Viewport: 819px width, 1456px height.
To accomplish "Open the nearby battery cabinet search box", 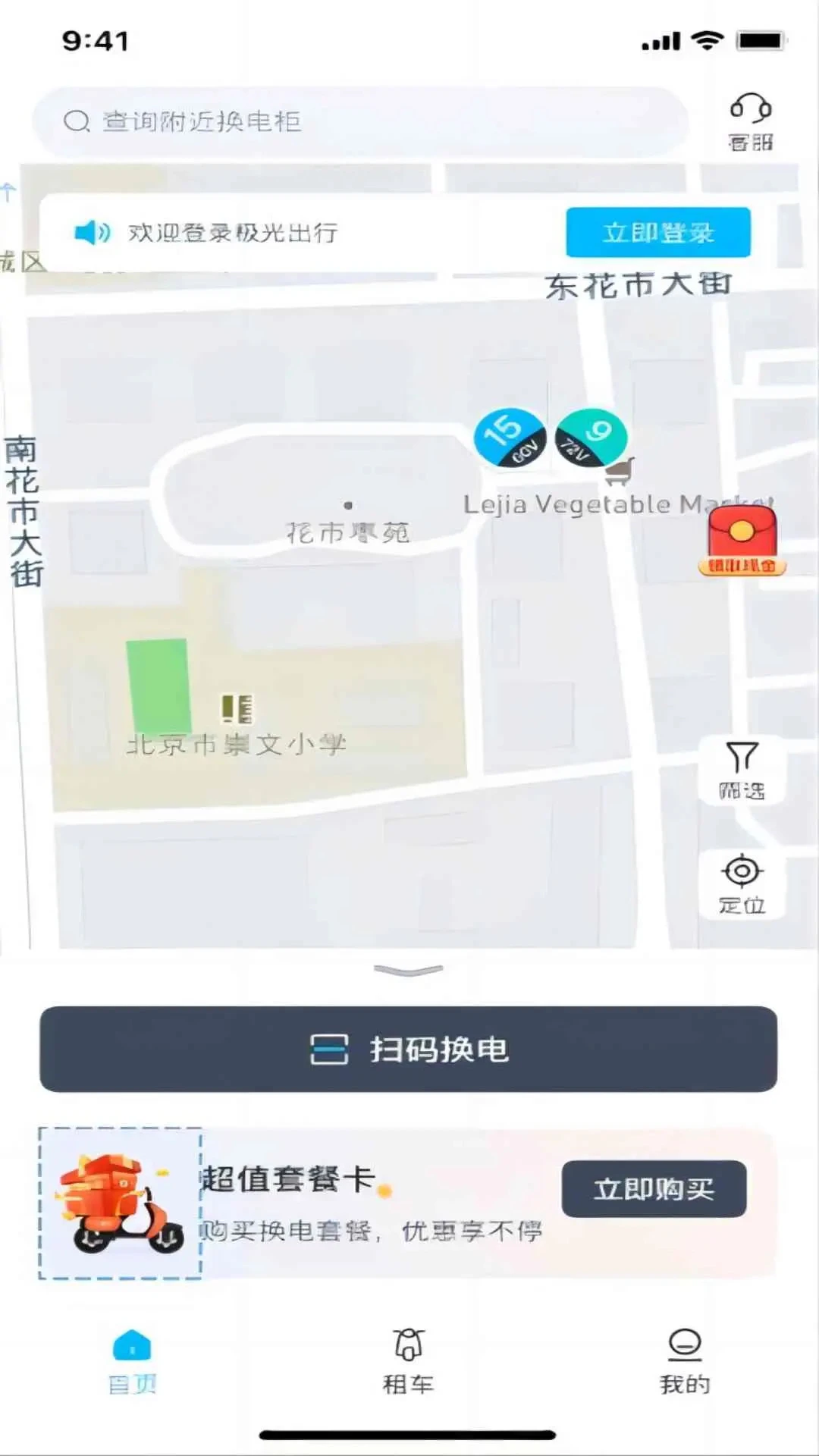I will click(x=359, y=121).
